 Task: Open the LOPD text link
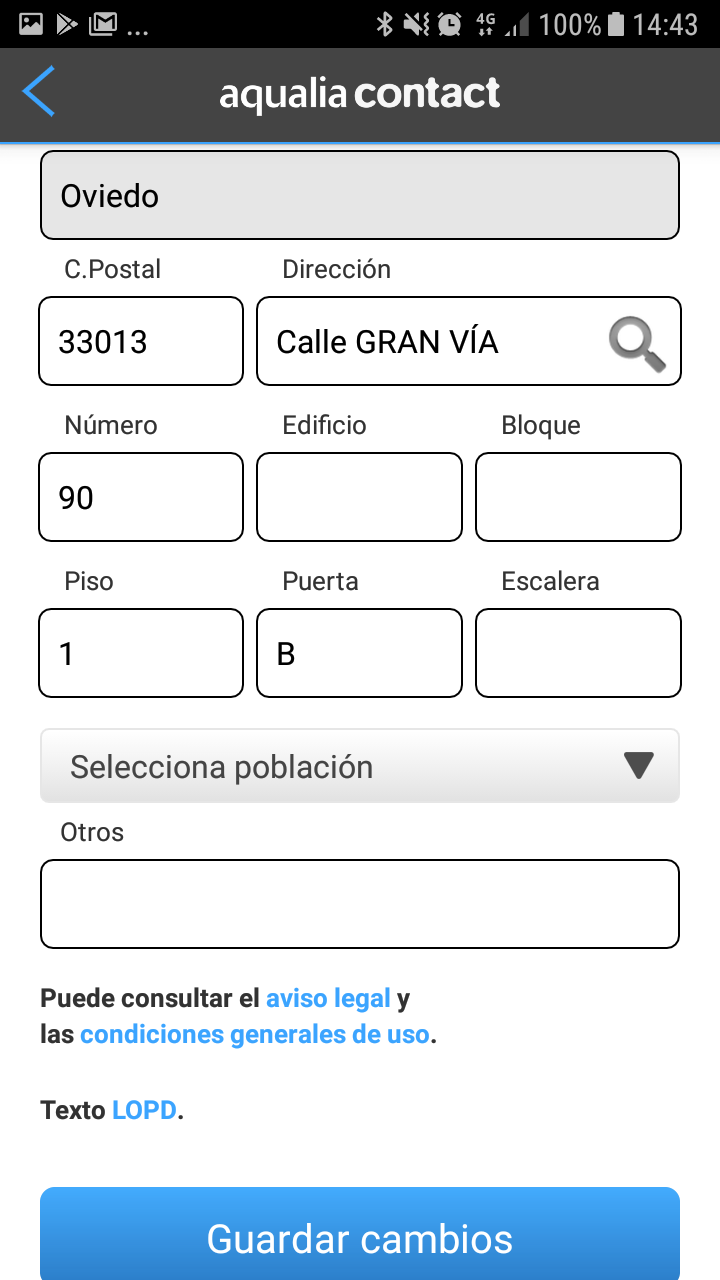(144, 1110)
